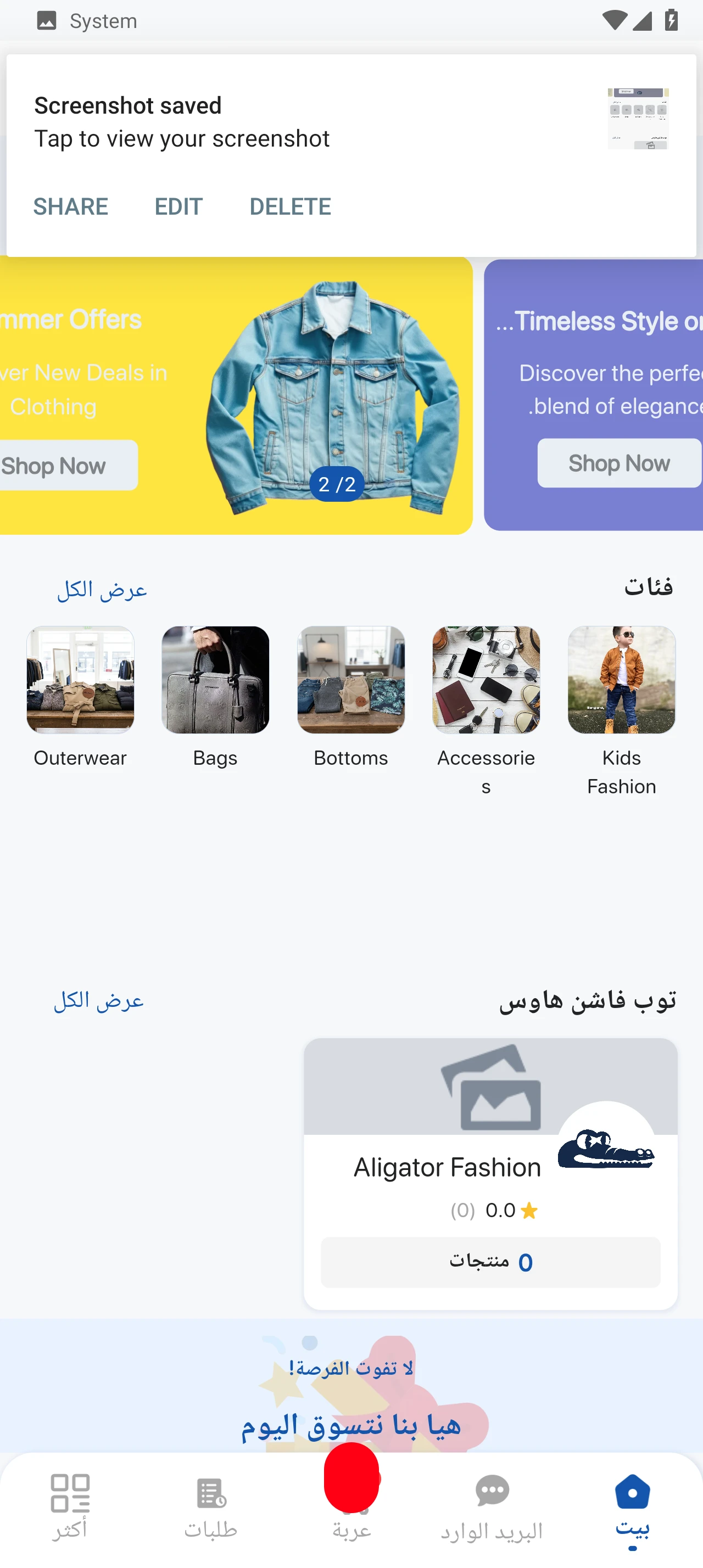703x1568 pixels.
Task: Share the saved screenshot
Action: pyautogui.click(x=71, y=206)
